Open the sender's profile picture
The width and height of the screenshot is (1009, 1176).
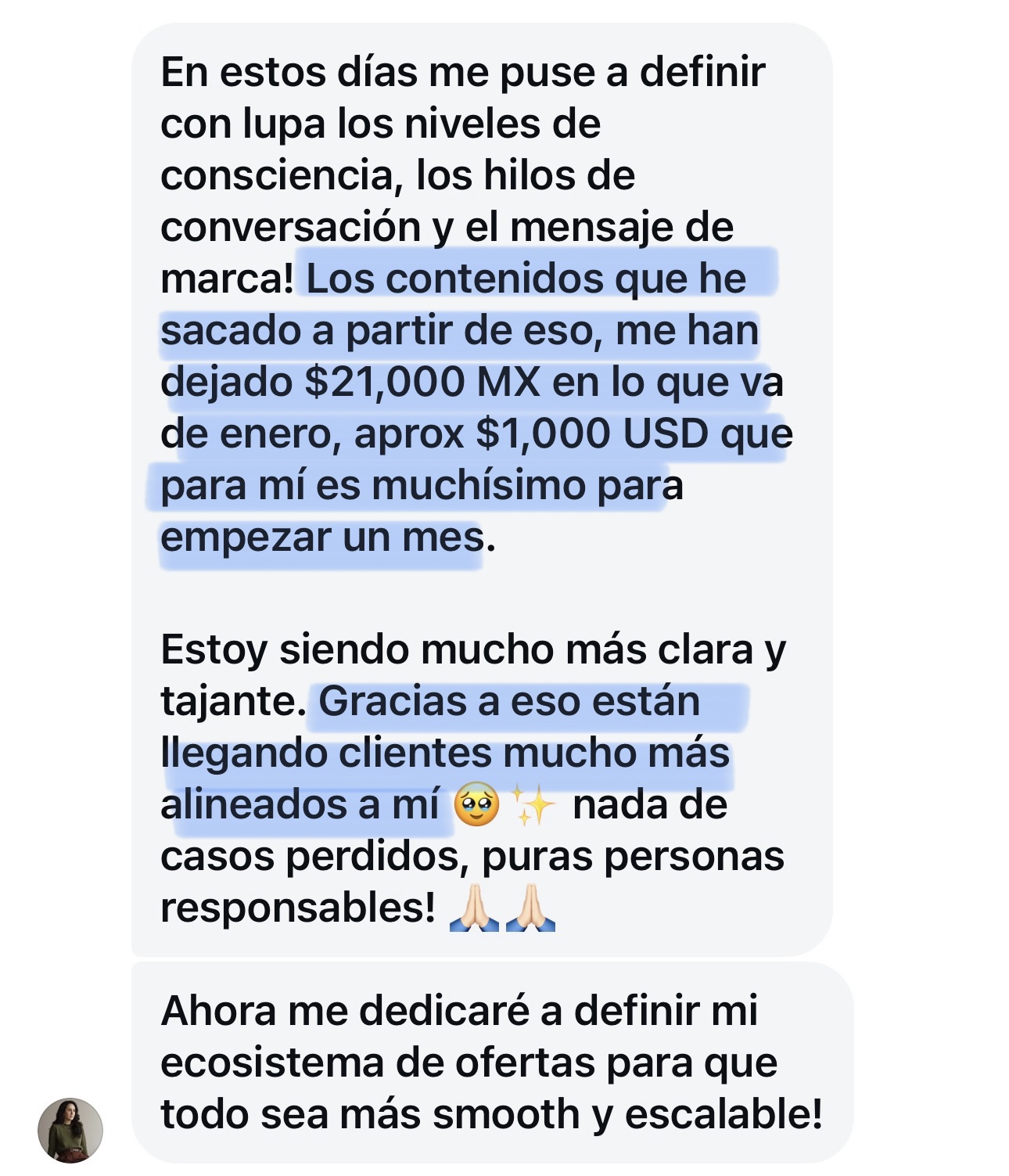point(70,1129)
